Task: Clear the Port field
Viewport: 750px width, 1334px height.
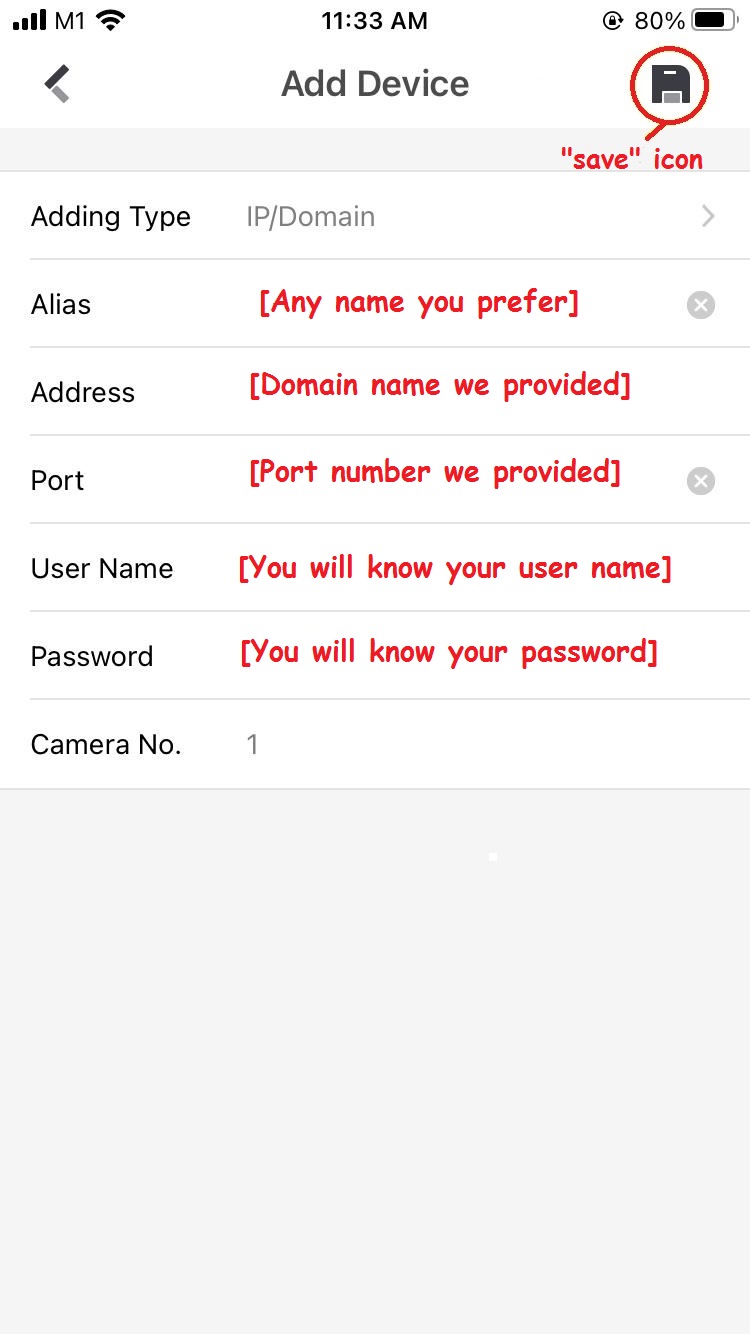Action: click(x=701, y=482)
